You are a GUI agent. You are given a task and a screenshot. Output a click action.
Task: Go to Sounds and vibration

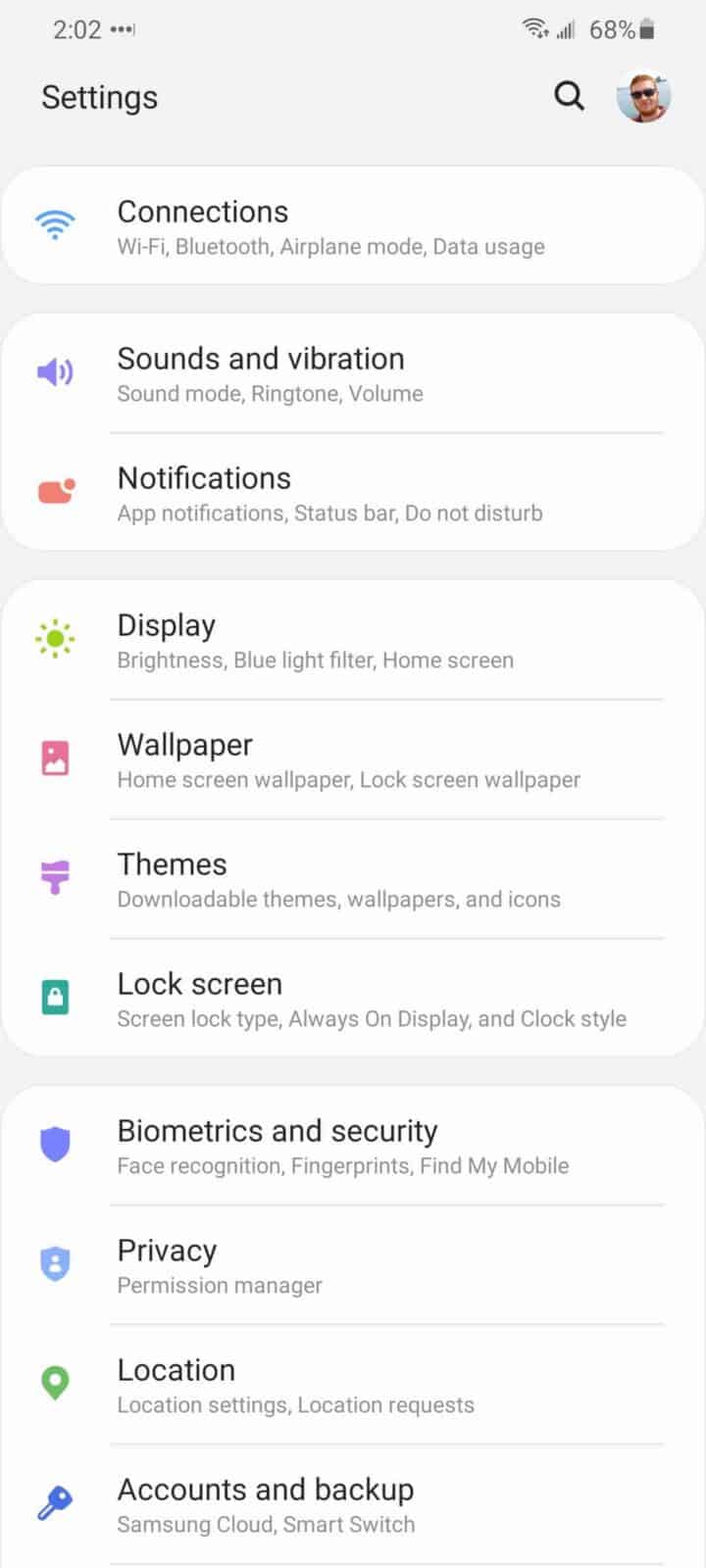(353, 373)
